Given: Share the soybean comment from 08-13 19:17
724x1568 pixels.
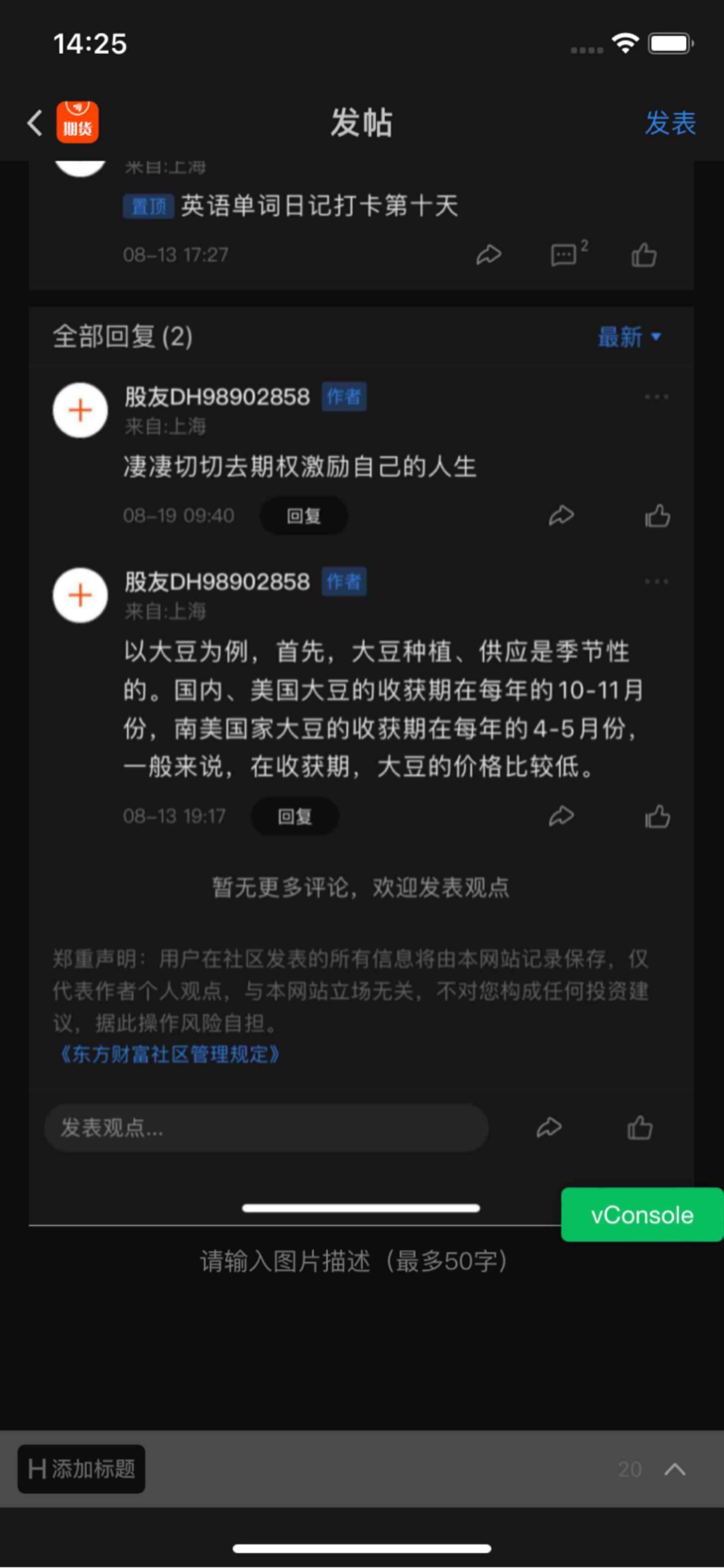Looking at the screenshot, I should click(x=561, y=816).
